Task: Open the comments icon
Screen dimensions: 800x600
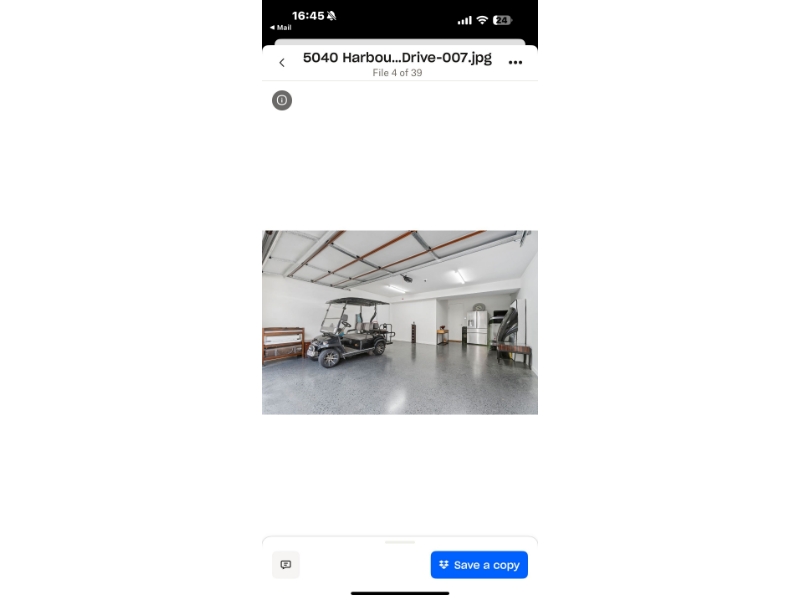Action: pyautogui.click(x=286, y=565)
